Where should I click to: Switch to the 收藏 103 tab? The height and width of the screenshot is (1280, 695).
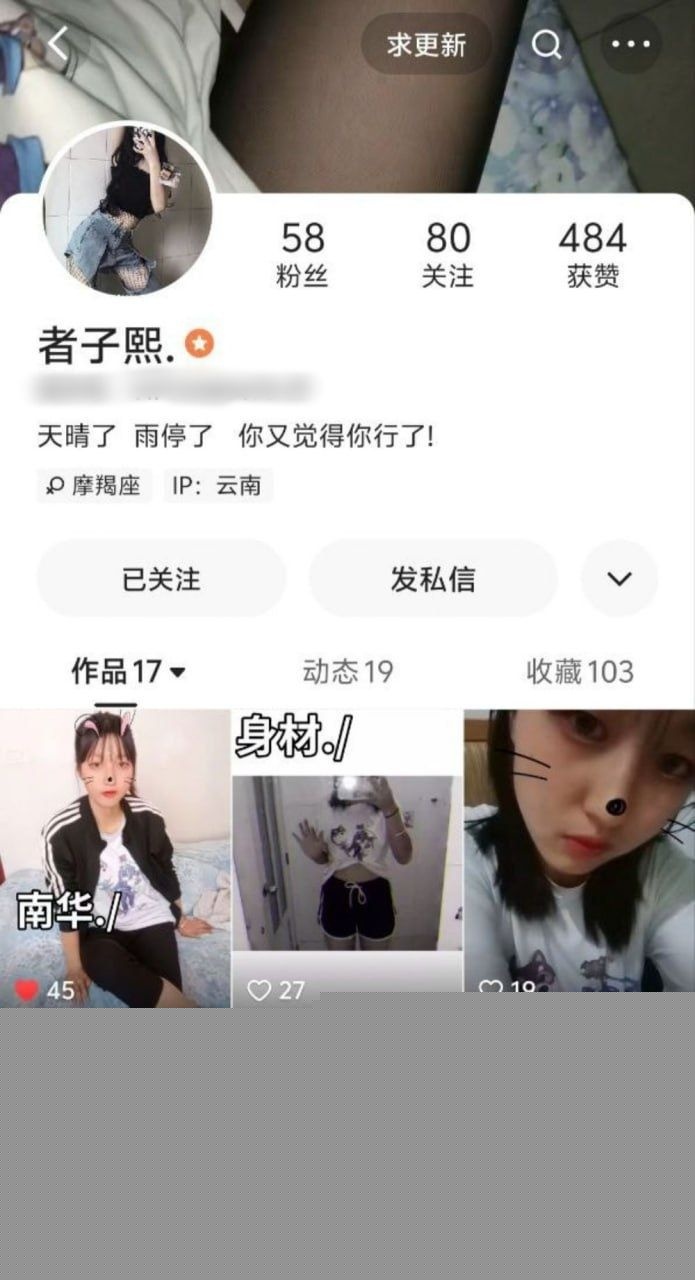pos(580,672)
